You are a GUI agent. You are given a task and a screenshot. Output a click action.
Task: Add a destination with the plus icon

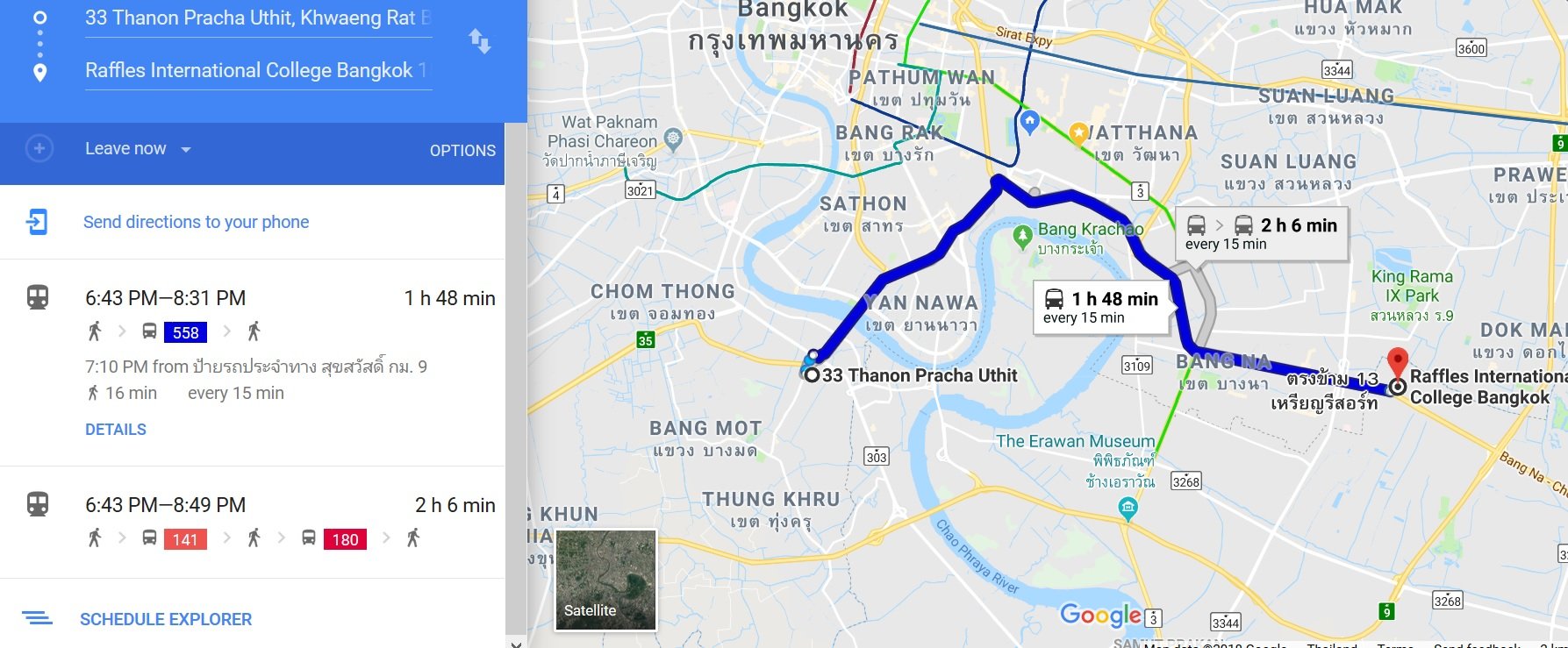click(x=39, y=148)
